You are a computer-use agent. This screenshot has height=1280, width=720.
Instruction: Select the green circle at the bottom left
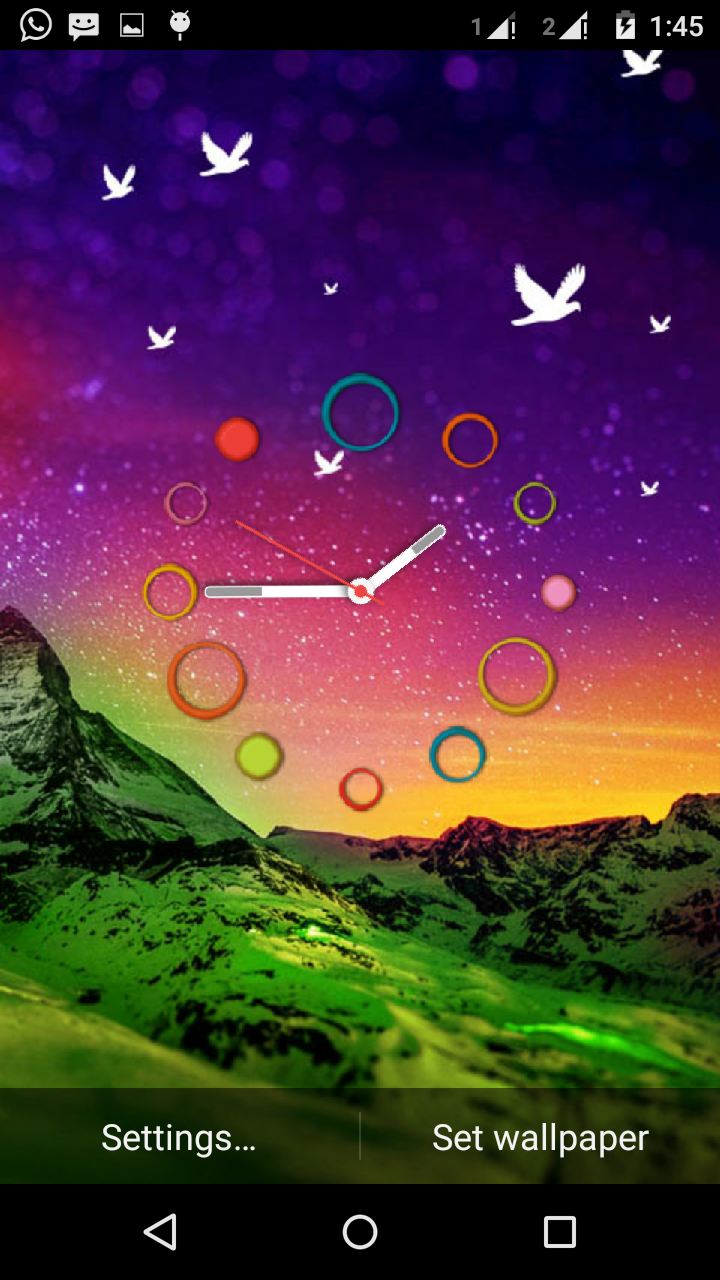click(259, 757)
